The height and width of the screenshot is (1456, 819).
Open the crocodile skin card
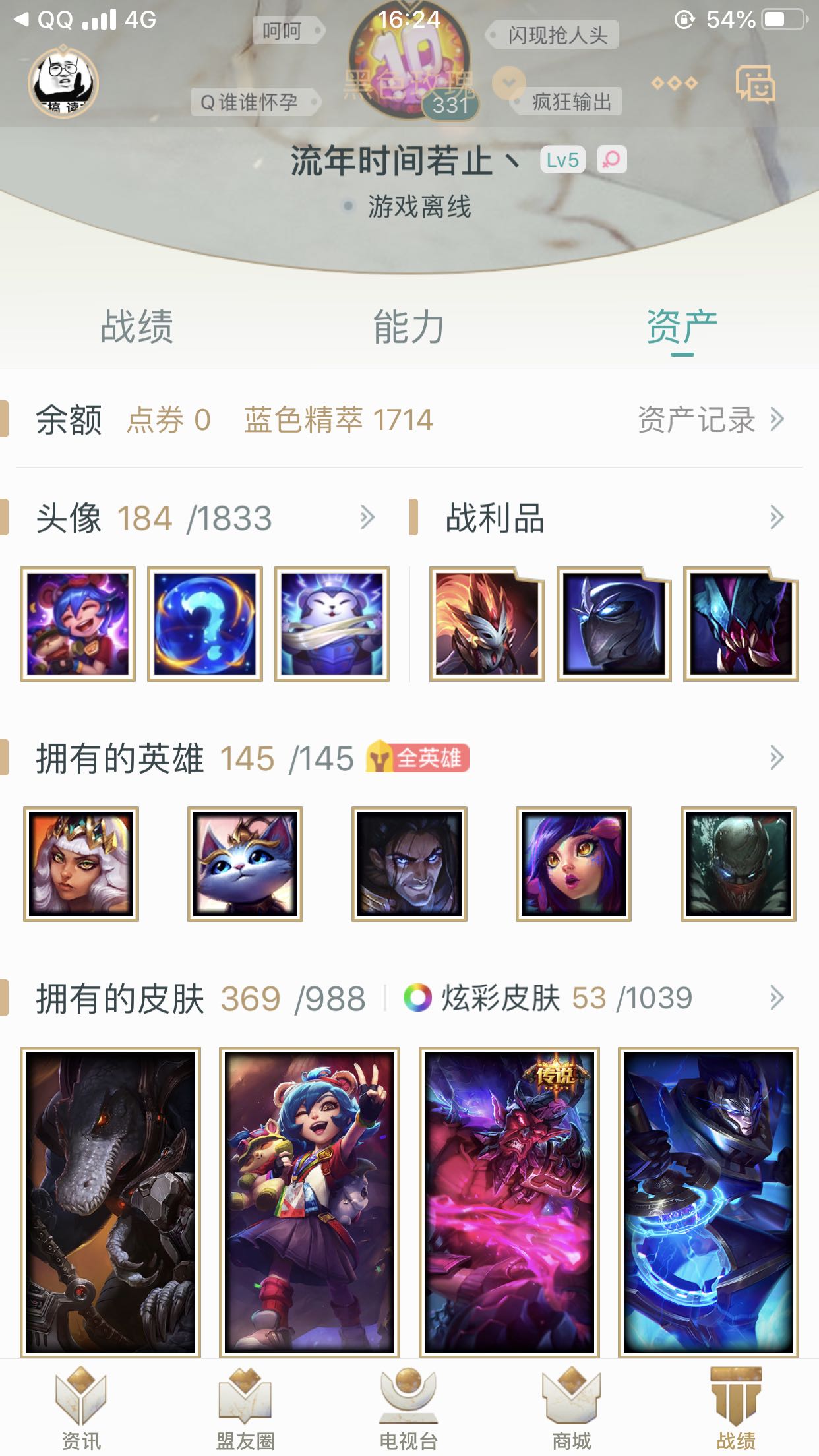110,1201
